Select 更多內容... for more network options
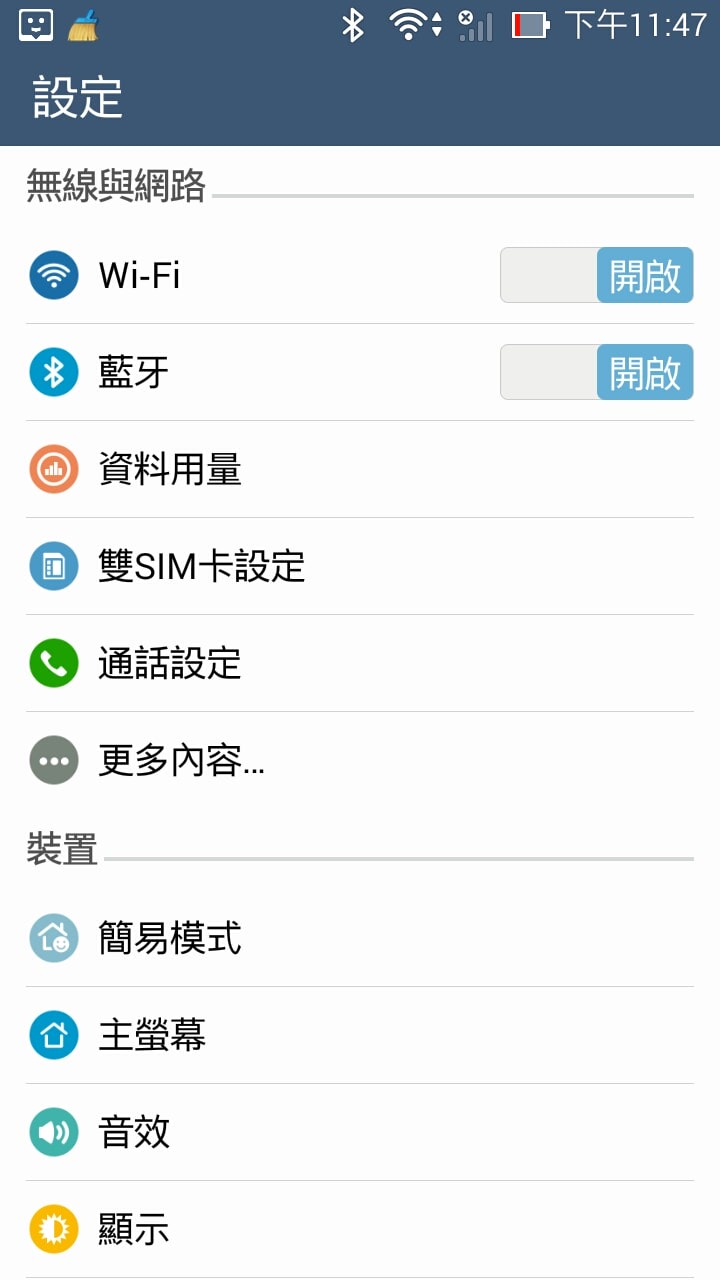The width and height of the screenshot is (720, 1280). click(360, 761)
